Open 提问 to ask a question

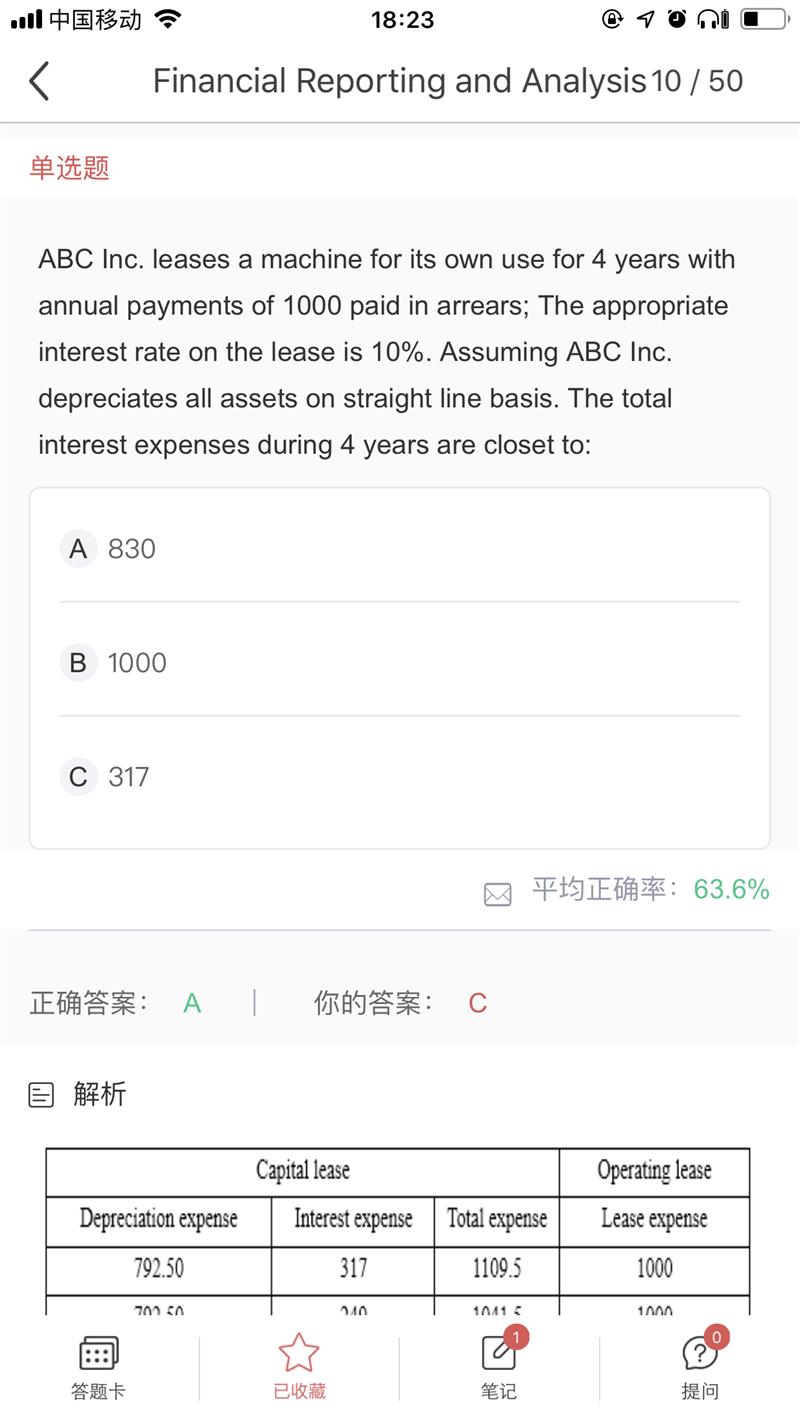point(700,1367)
